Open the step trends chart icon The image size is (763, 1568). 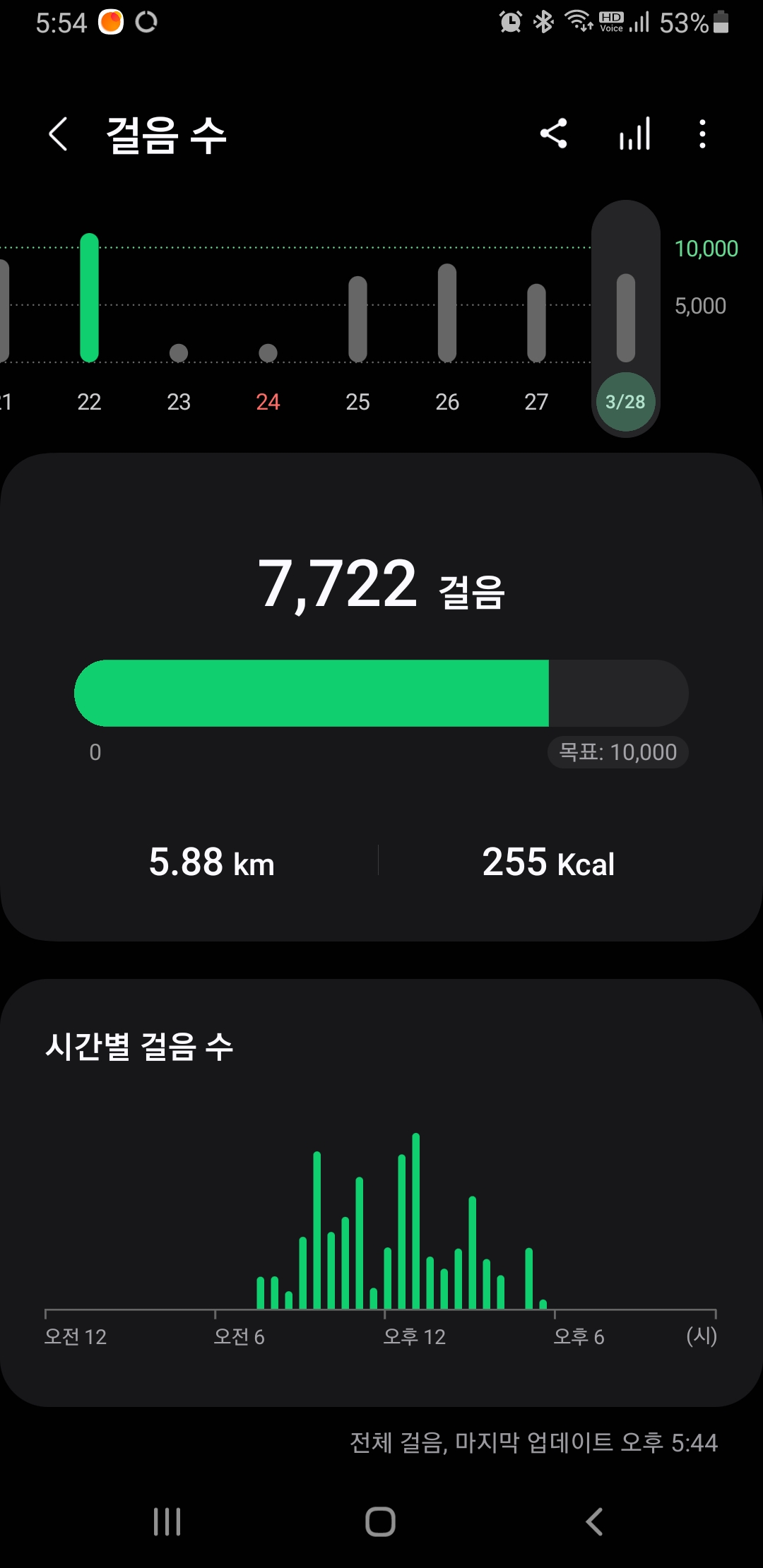coord(634,133)
